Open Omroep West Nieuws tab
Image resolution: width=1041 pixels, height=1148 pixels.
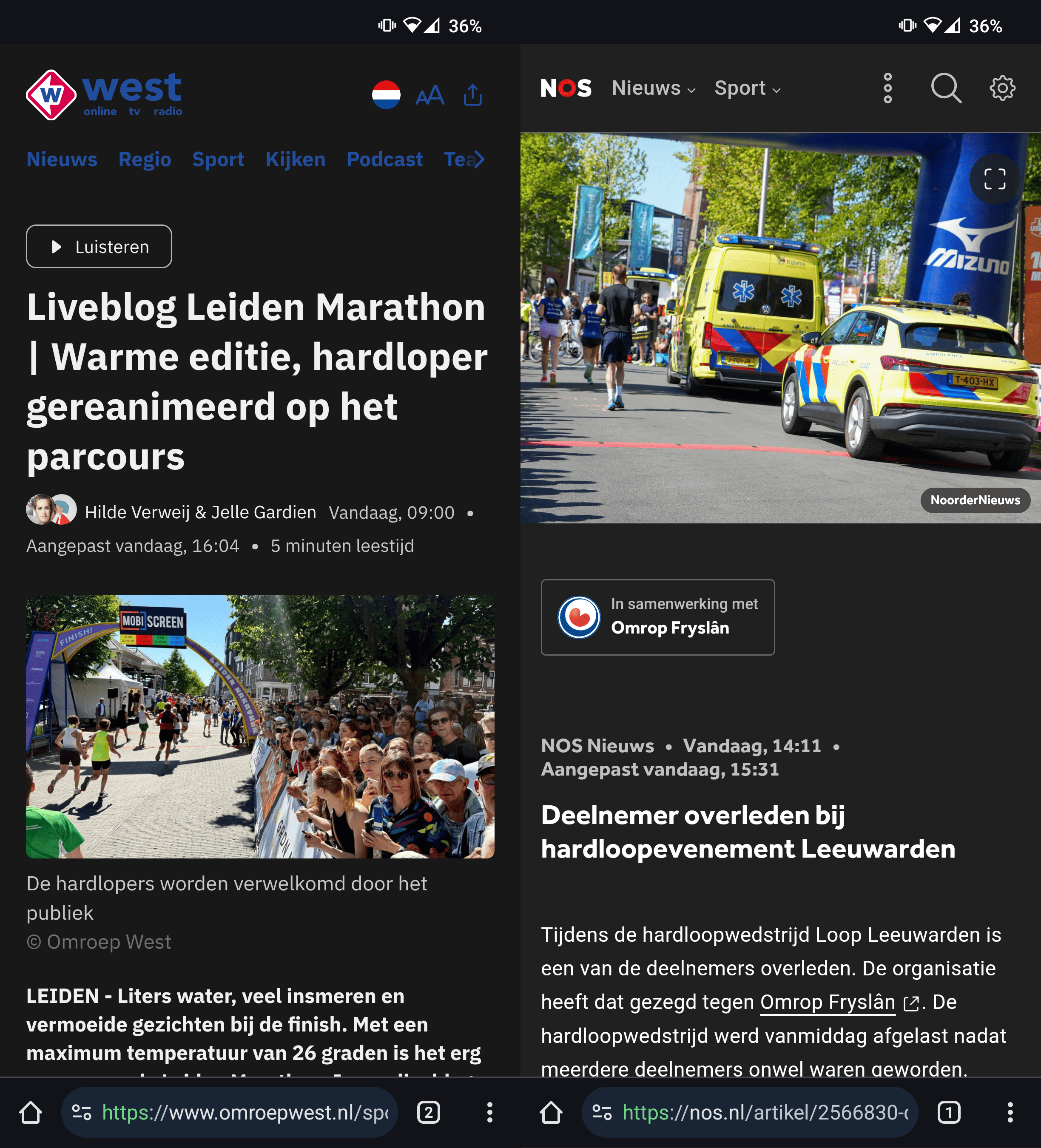pyautogui.click(x=62, y=159)
